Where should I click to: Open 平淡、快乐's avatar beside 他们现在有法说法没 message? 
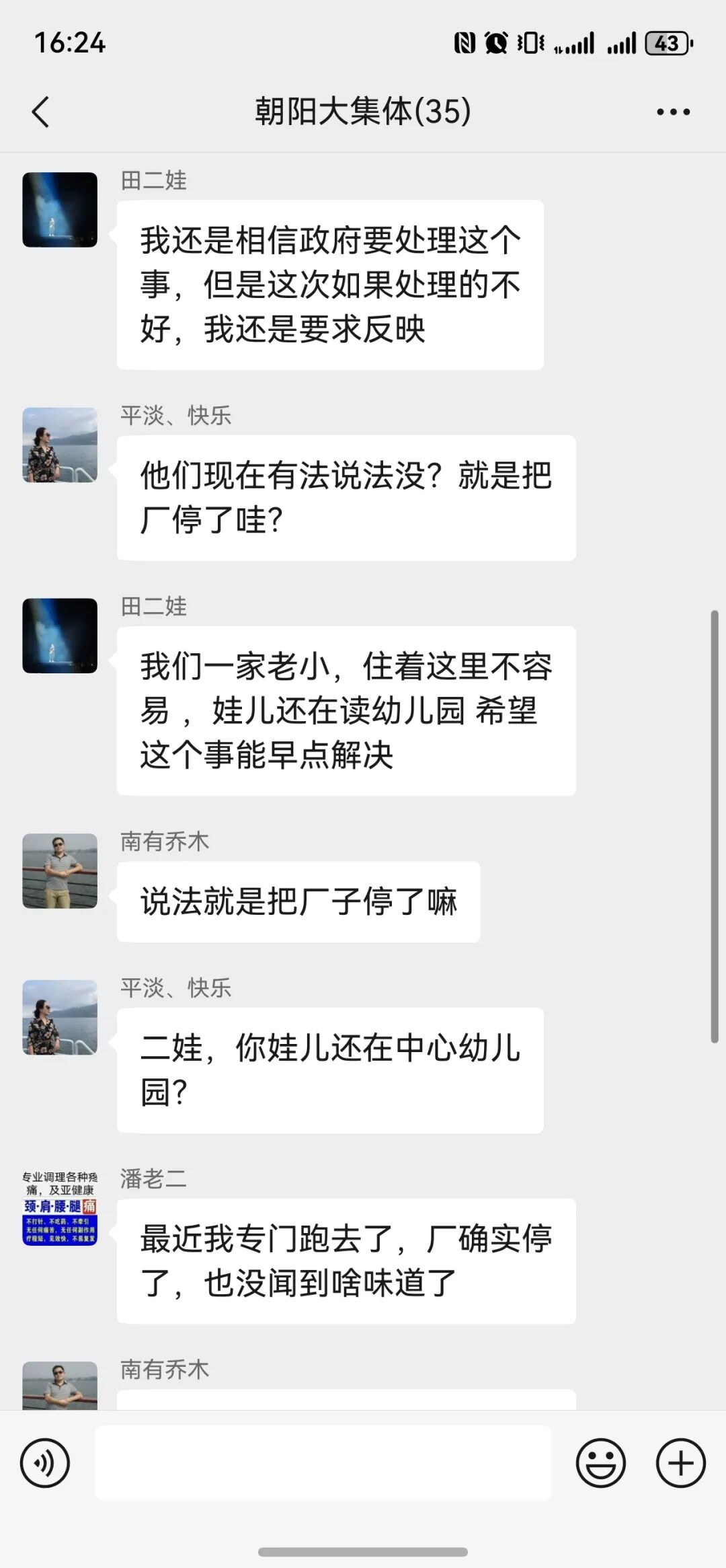coord(60,445)
